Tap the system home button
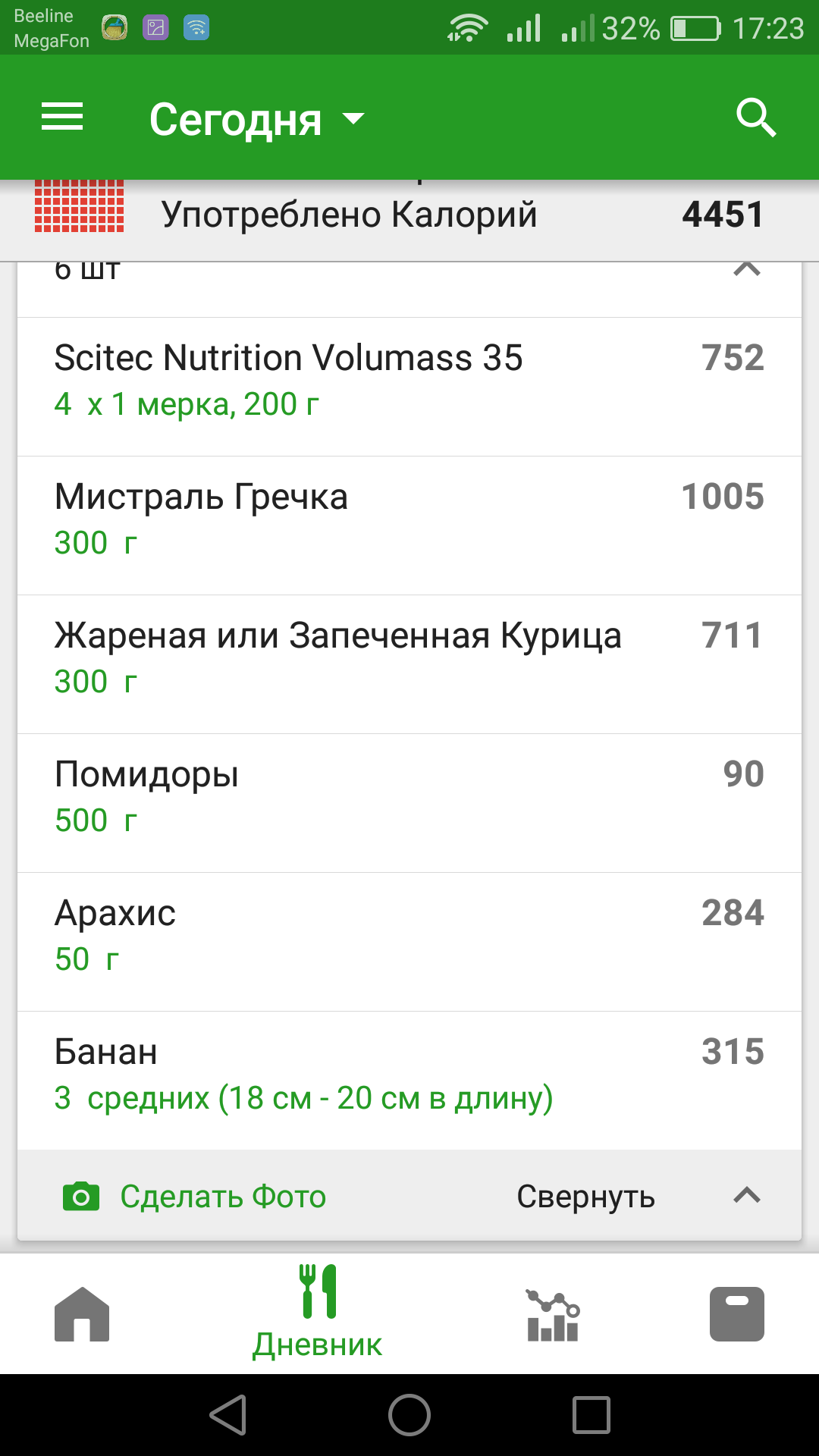 409,1415
